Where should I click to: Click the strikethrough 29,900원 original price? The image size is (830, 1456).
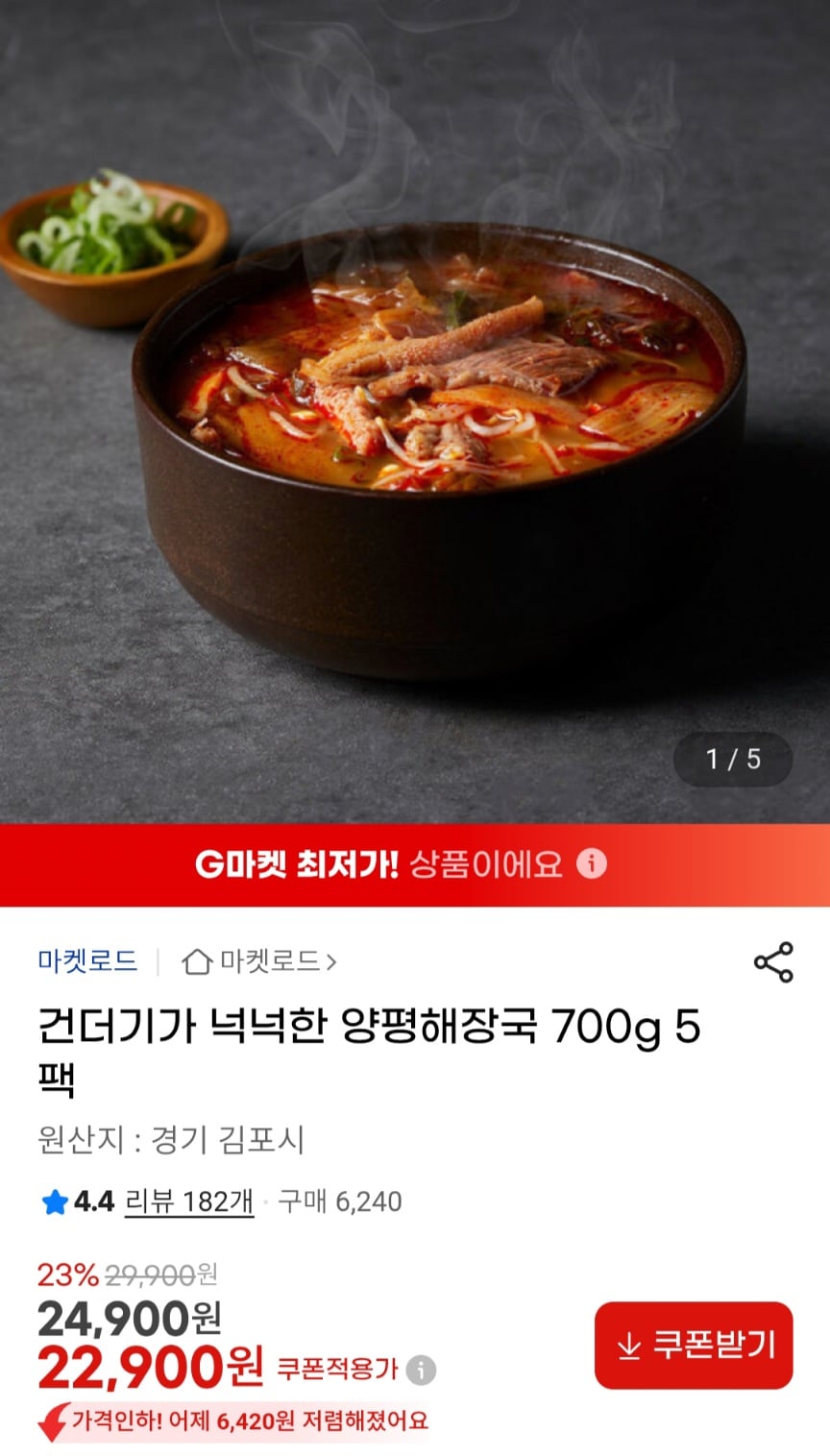[x=161, y=1274]
